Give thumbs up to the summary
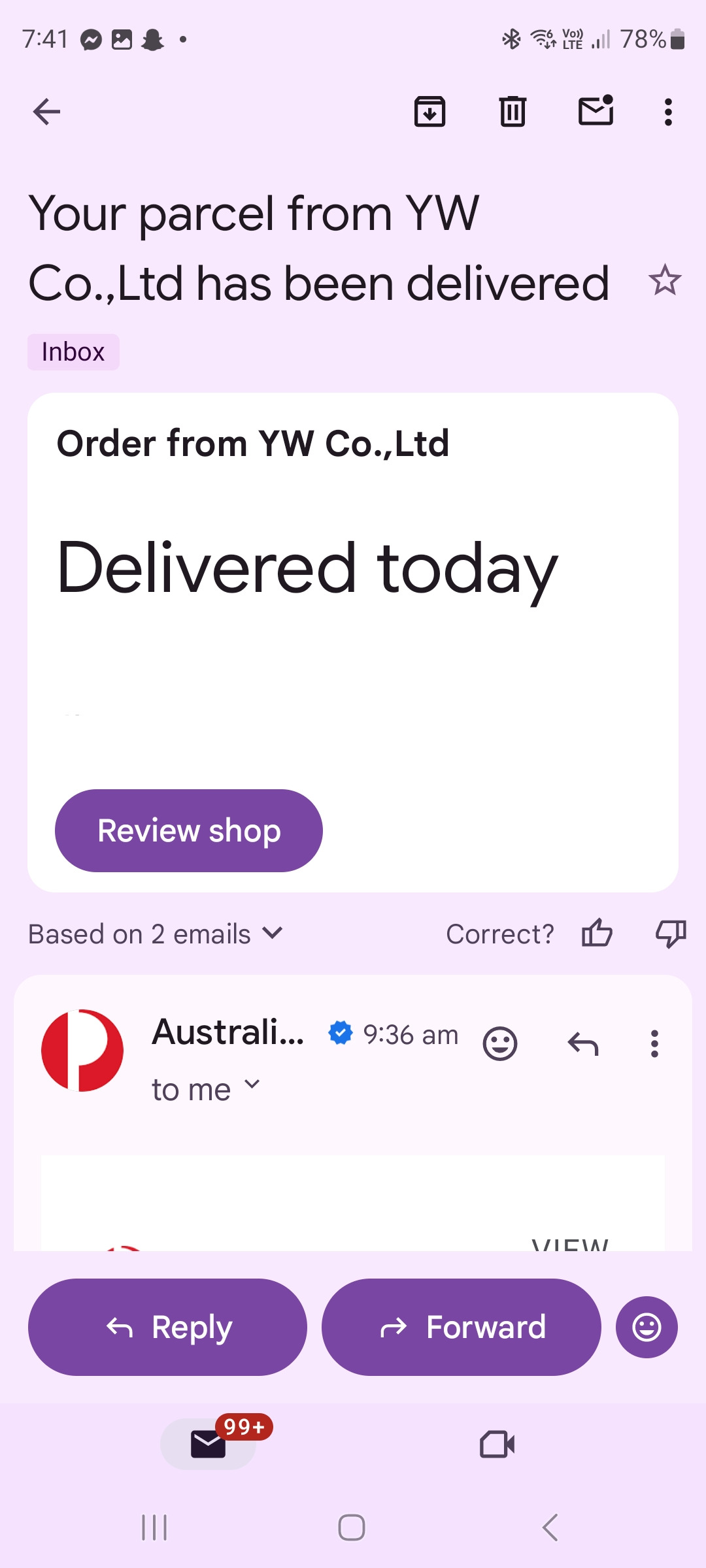Screen dimensions: 706x1568 pyautogui.click(x=597, y=933)
